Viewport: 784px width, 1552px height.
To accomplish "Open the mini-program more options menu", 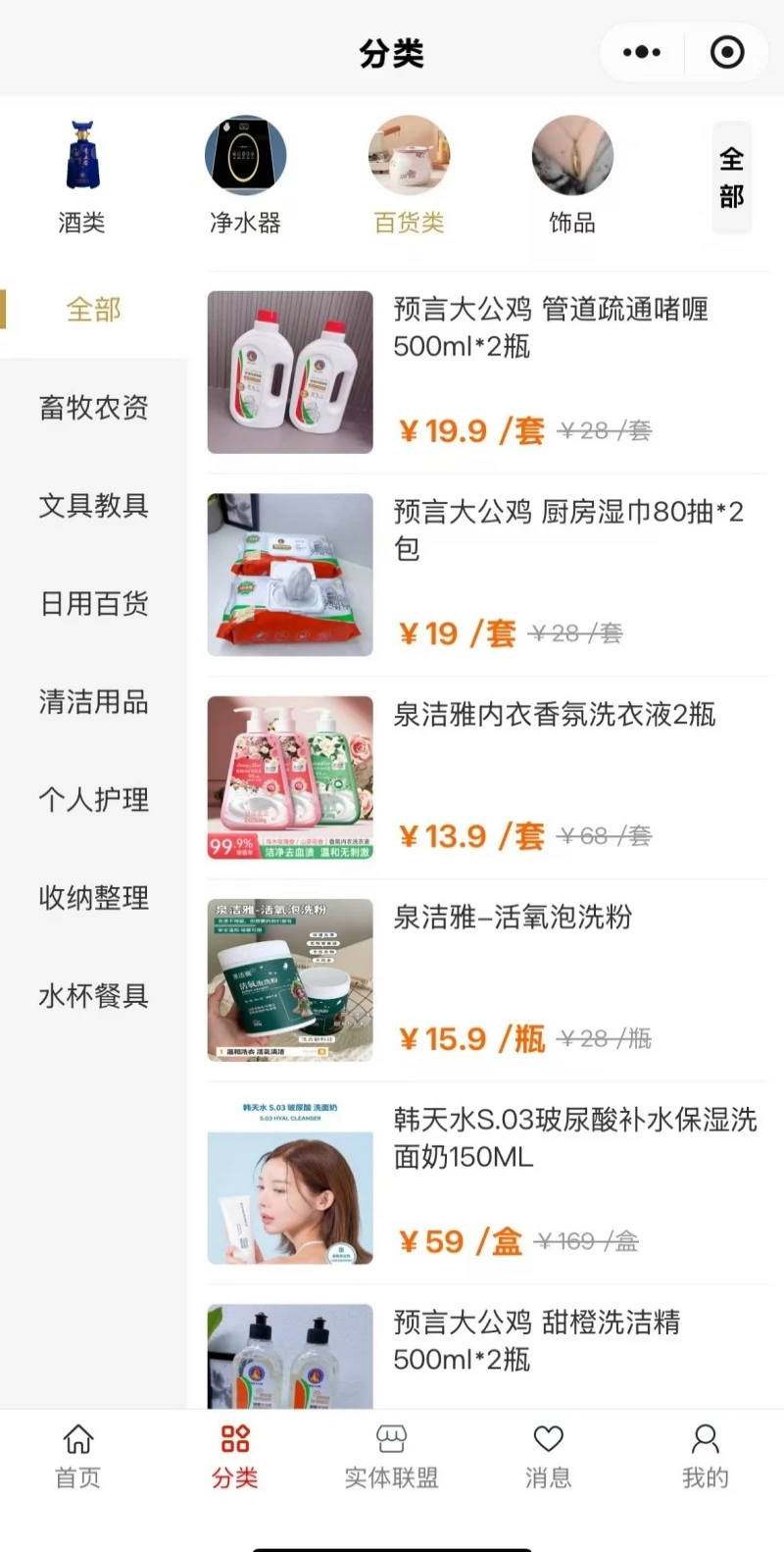I will (x=642, y=53).
